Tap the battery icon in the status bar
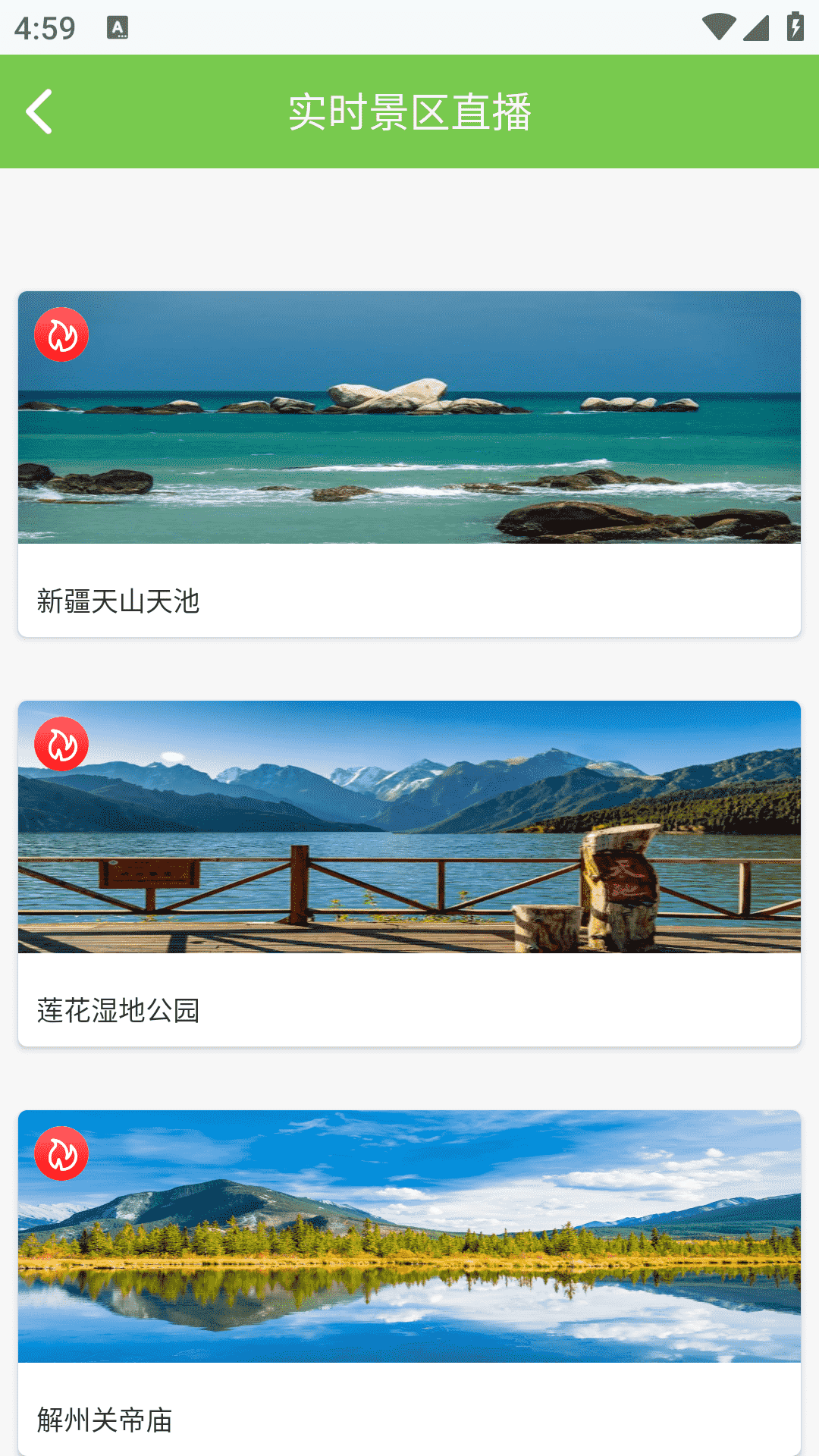819x1456 pixels. (794, 24)
